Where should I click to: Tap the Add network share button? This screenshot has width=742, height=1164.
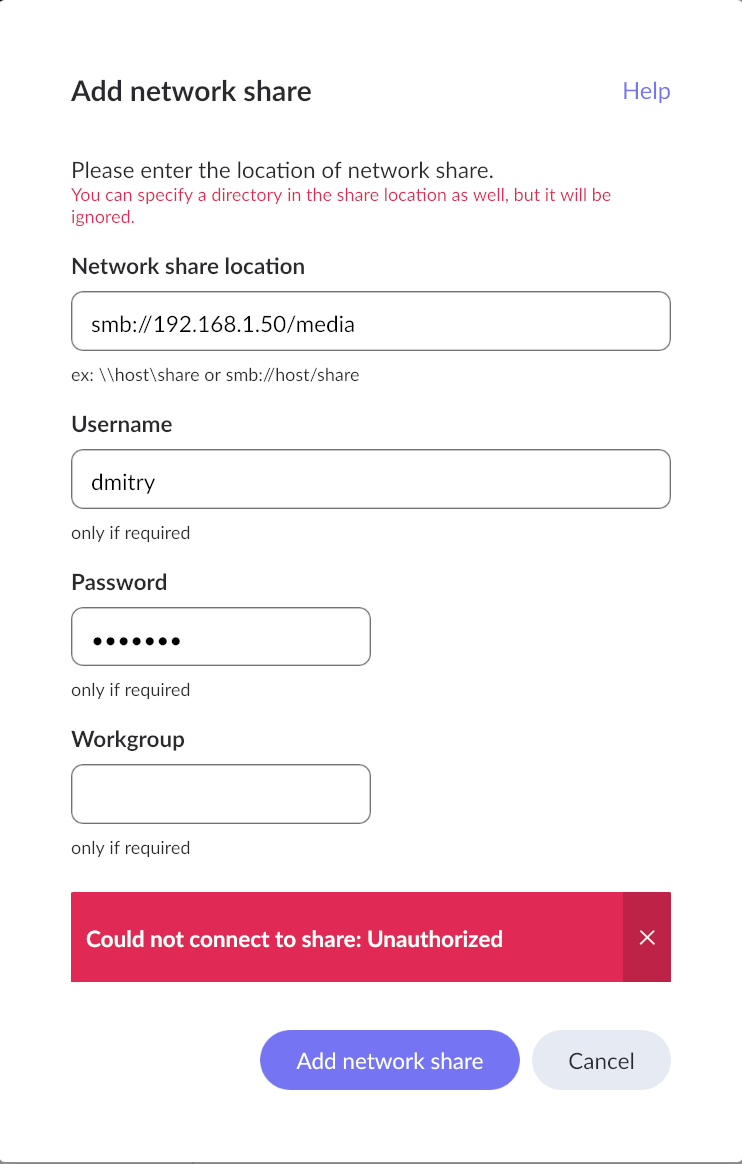click(389, 1060)
